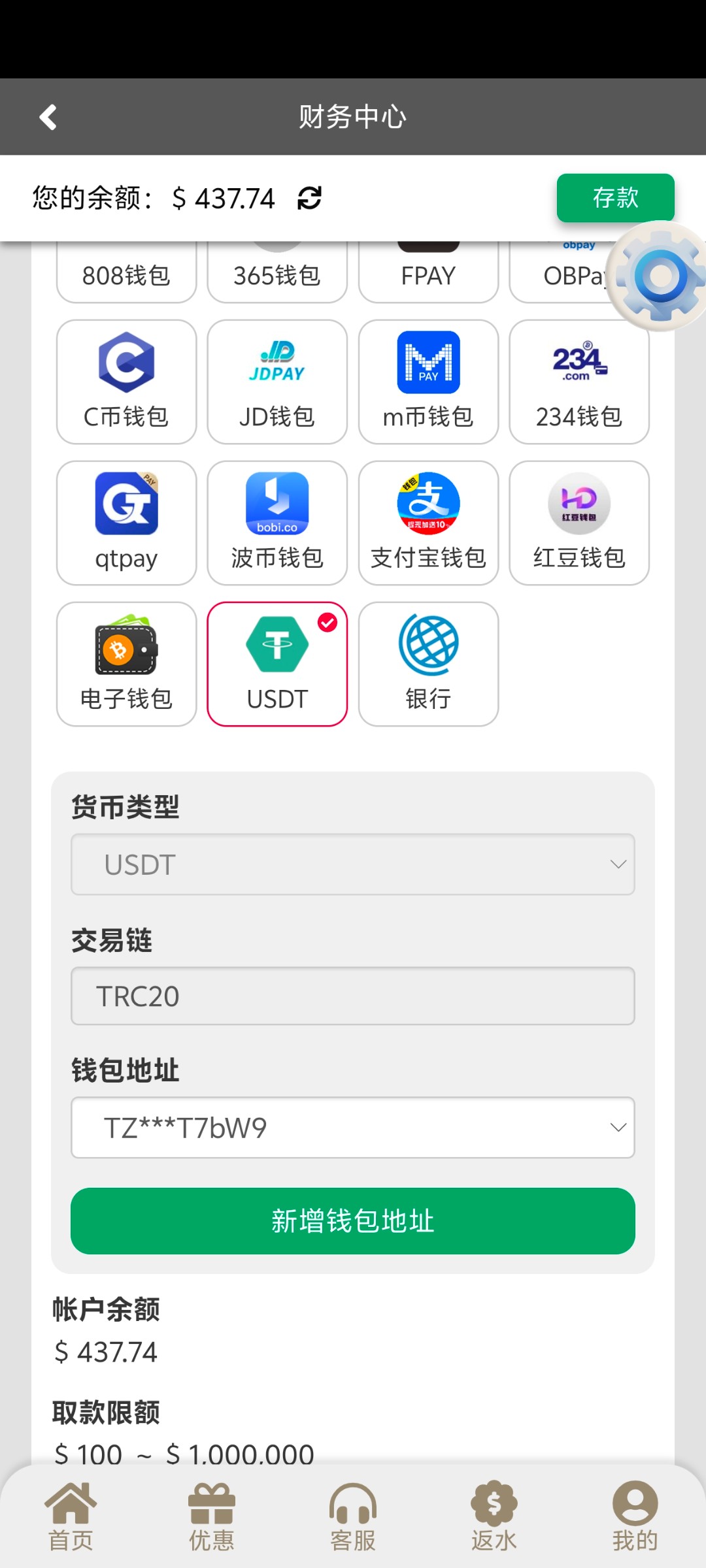Tap 新增钱包地址 to add wallet address
706x1568 pixels.
[x=353, y=1220]
